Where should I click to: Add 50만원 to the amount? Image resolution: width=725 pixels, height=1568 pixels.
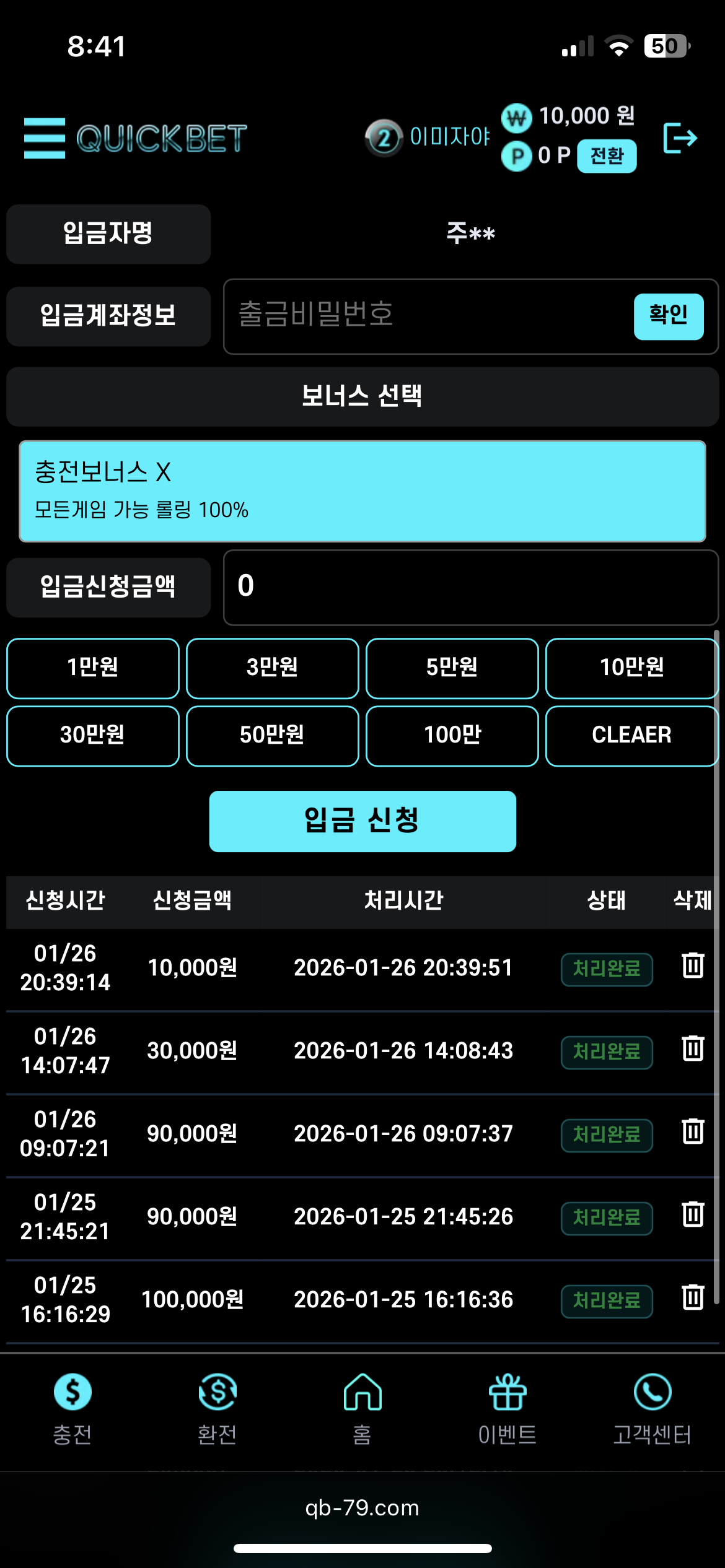click(x=272, y=736)
